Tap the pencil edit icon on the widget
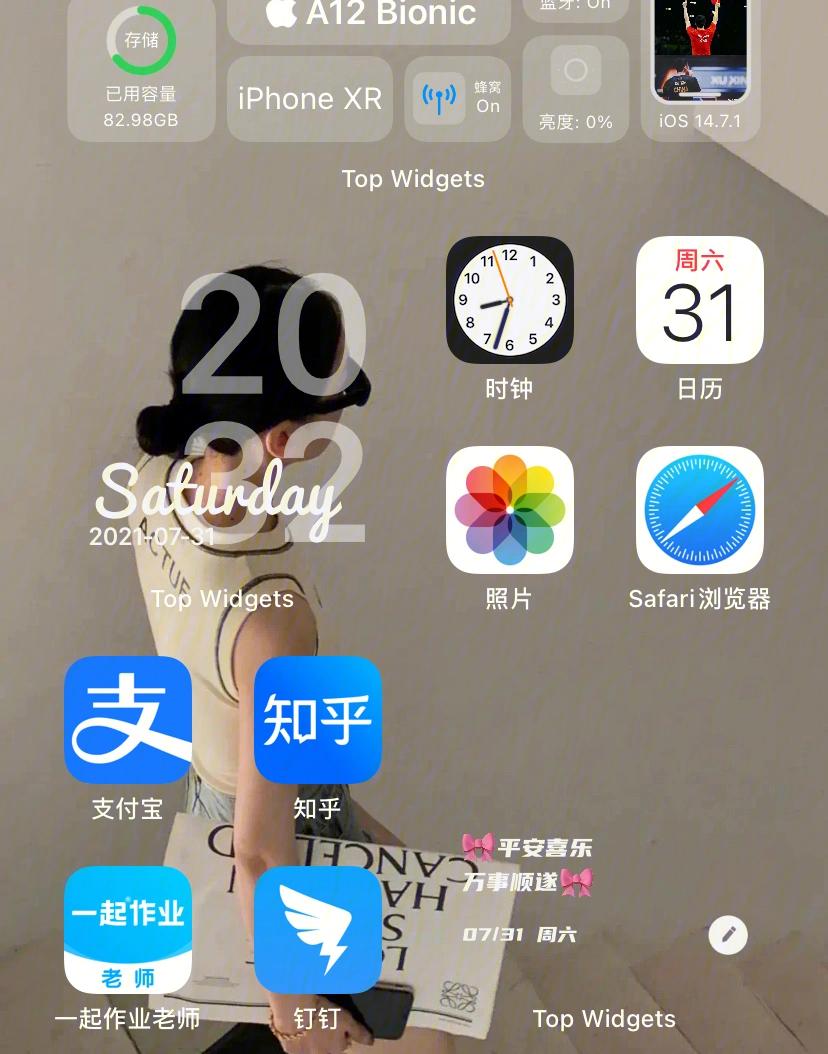 coord(728,935)
